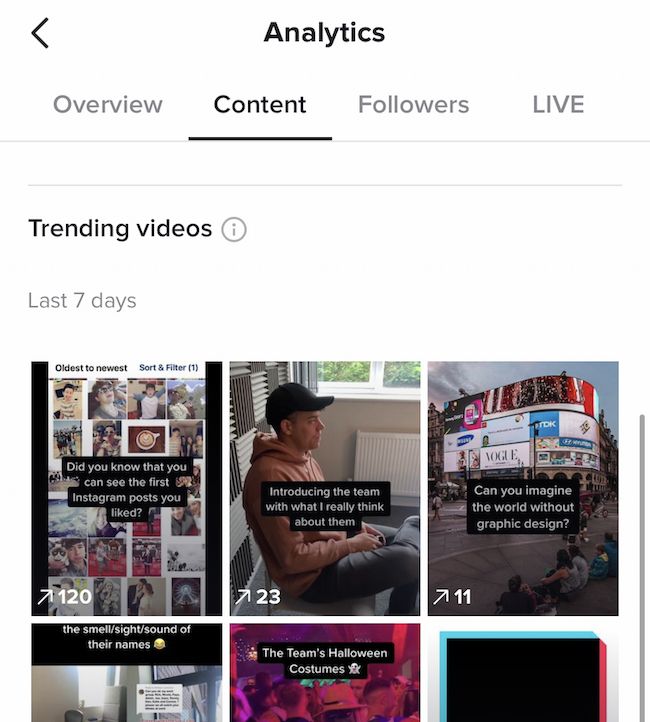Screen dimensions: 650x722
Task: Switch to the Overview tab
Action: (x=107, y=105)
